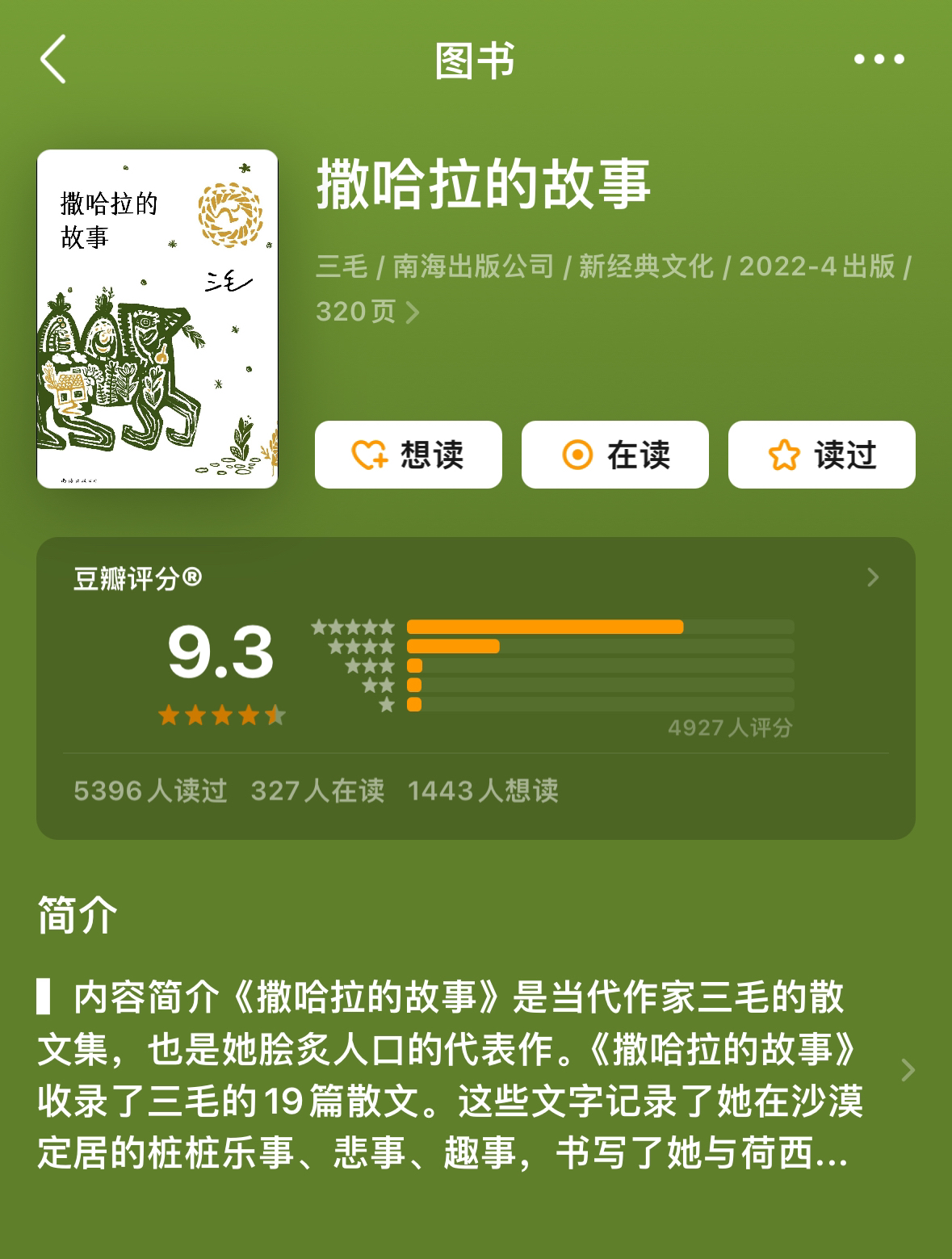Mark the book as 读过
The image size is (952, 1259).
pyautogui.click(x=822, y=455)
